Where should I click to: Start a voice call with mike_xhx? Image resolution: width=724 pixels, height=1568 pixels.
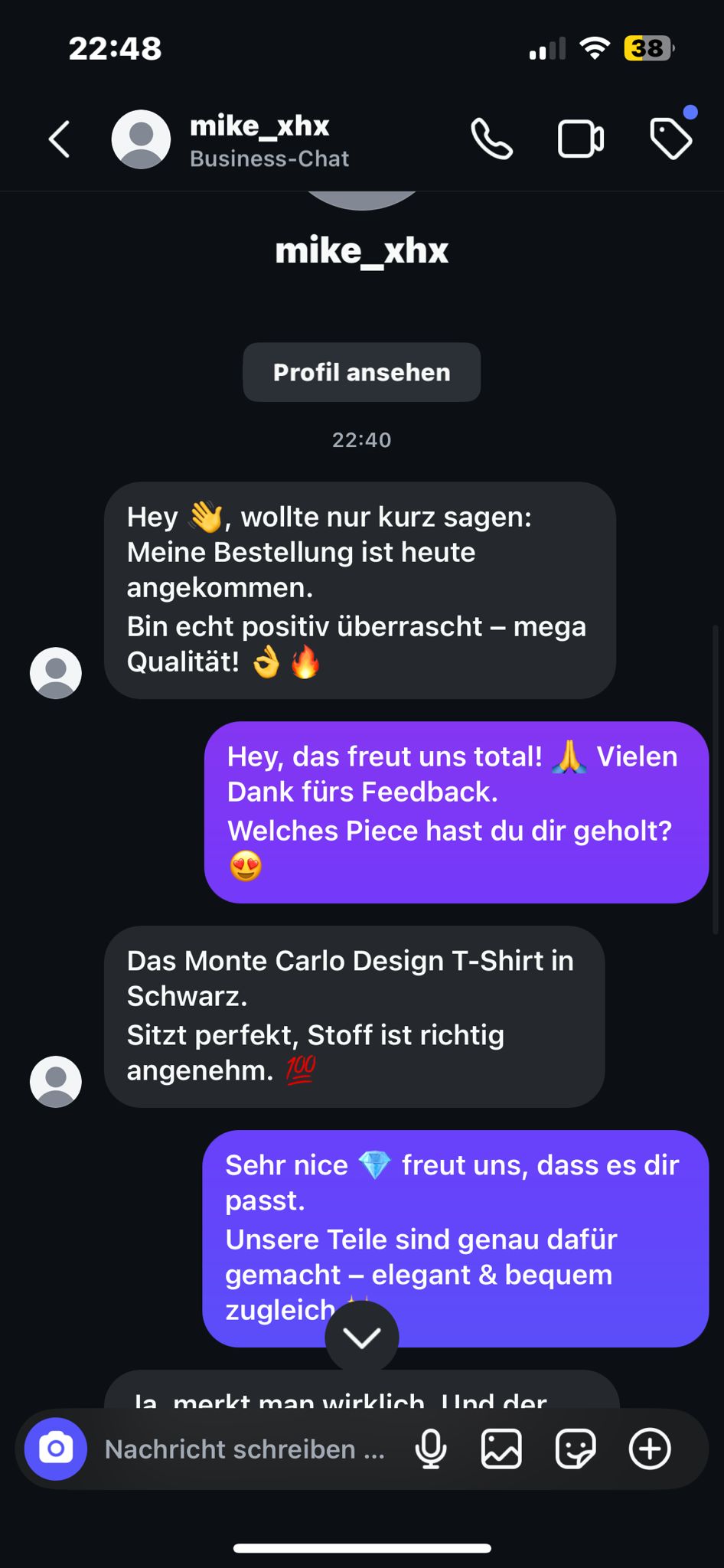coord(491,139)
